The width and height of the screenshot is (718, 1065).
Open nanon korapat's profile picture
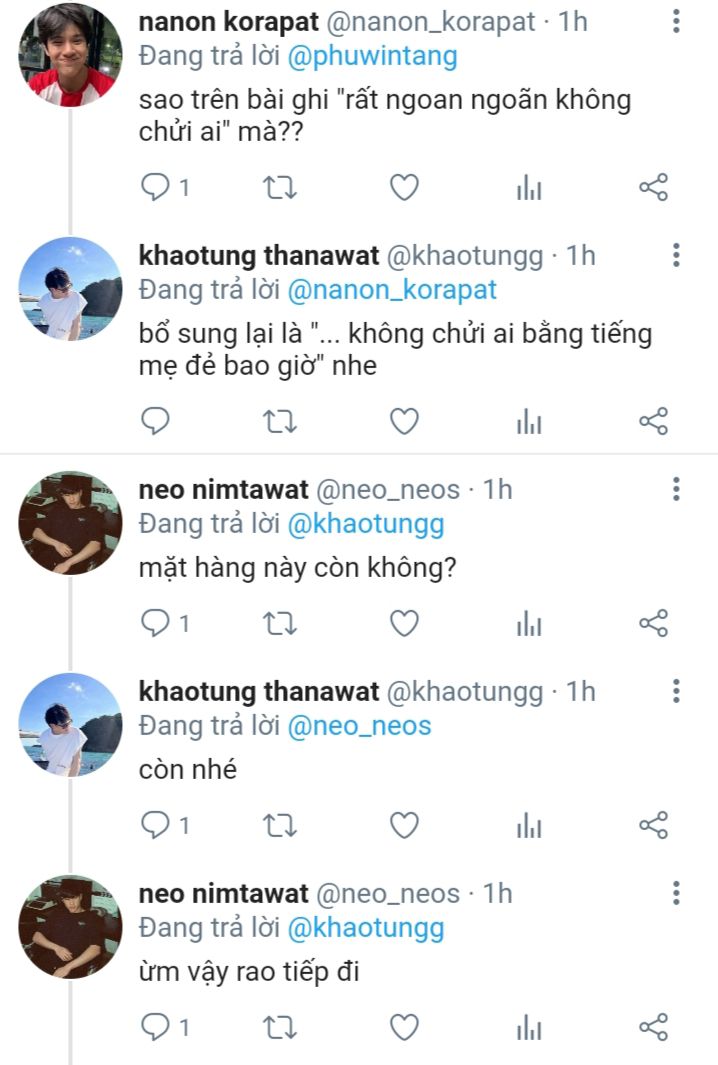click(70, 55)
